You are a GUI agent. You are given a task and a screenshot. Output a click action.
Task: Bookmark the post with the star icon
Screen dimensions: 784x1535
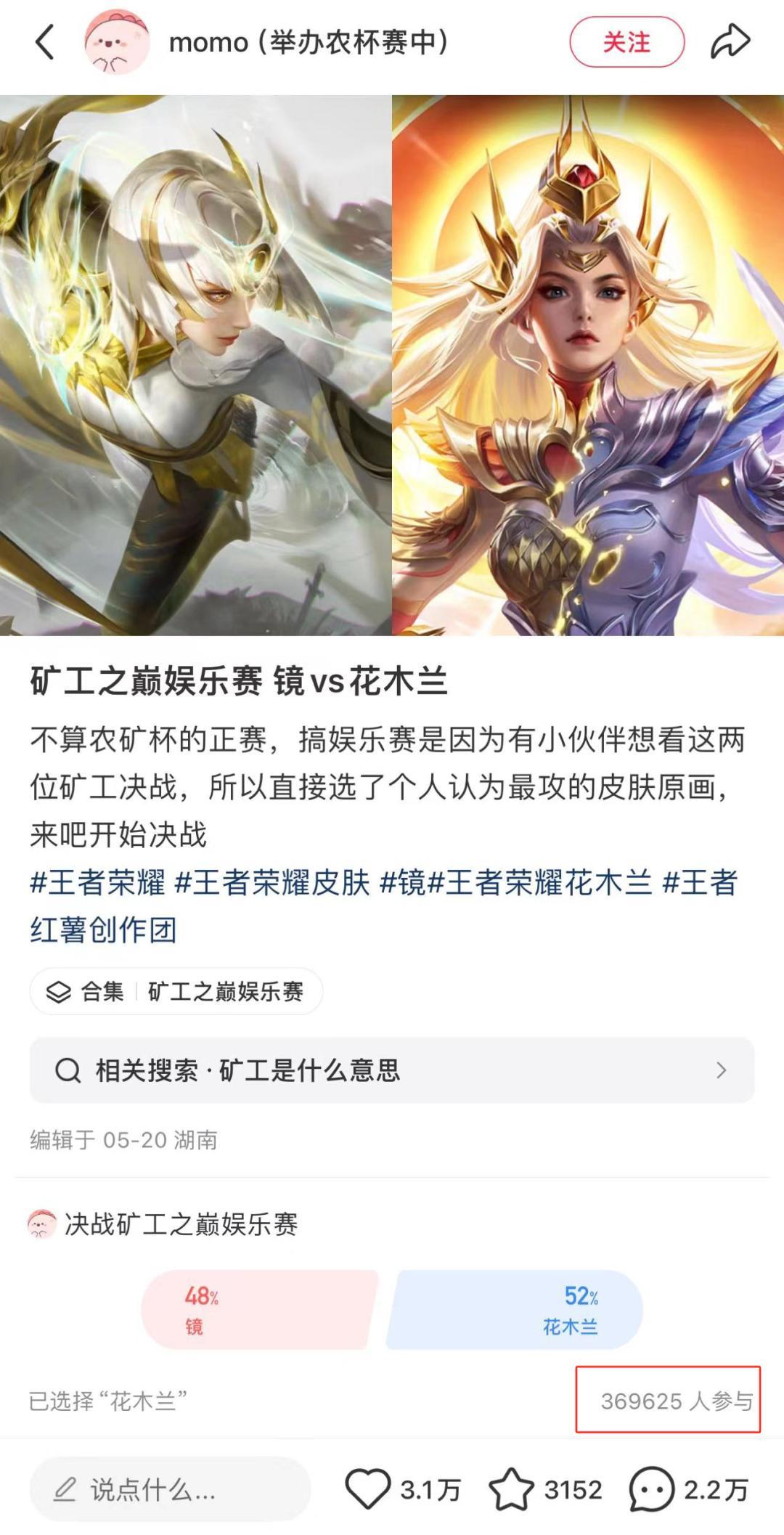click(x=511, y=1489)
